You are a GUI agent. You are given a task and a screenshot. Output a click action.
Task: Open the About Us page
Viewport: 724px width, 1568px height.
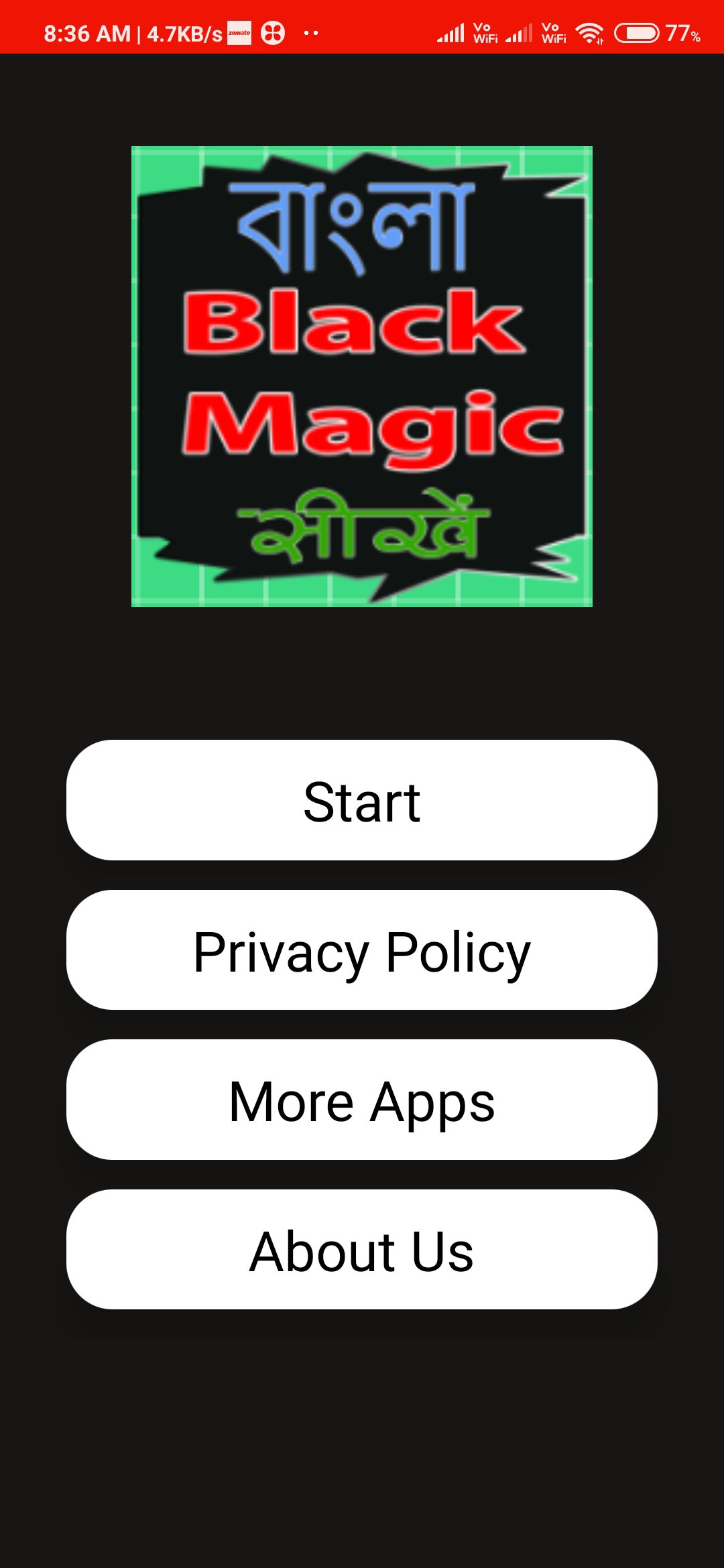pos(362,1250)
